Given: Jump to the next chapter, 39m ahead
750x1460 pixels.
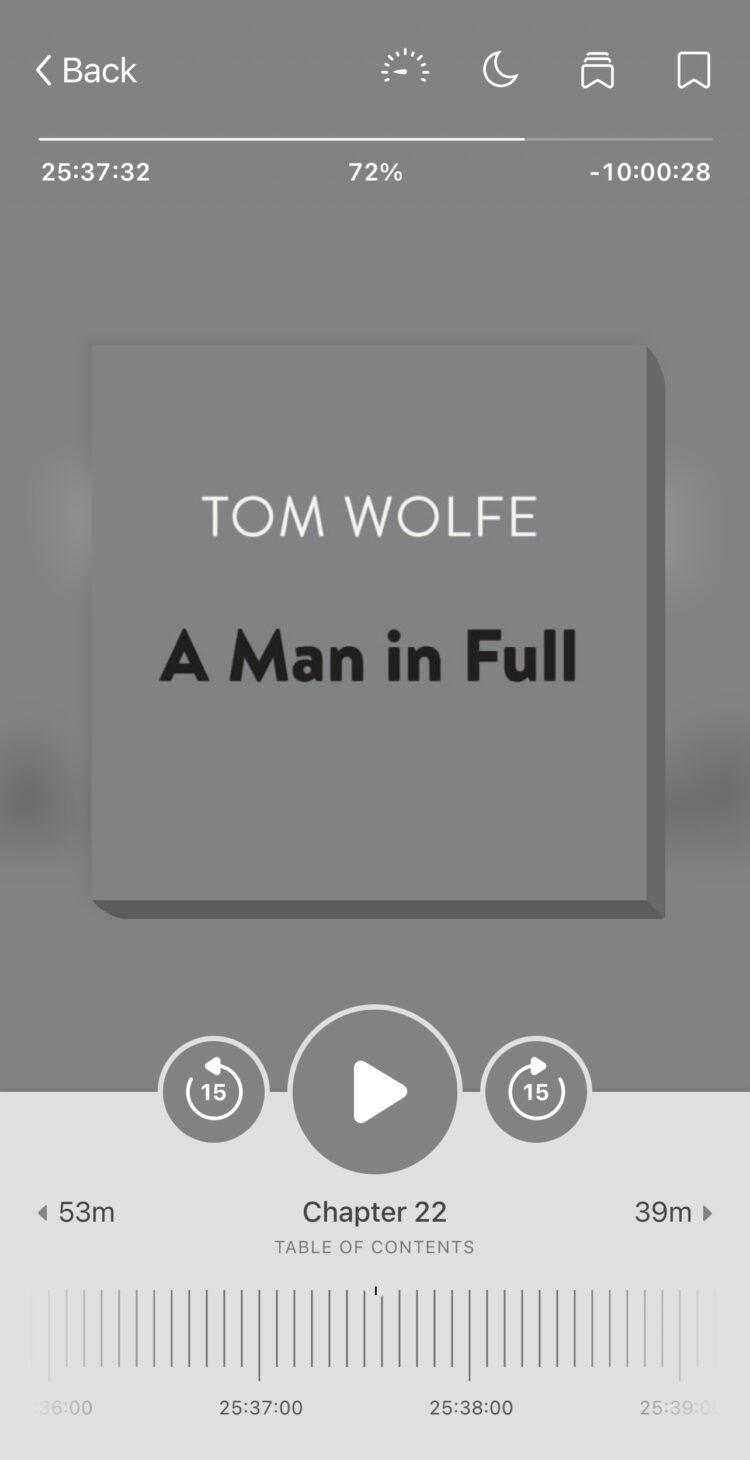Looking at the screenshot, I should pyautogui.click(x=673, y=1212).
